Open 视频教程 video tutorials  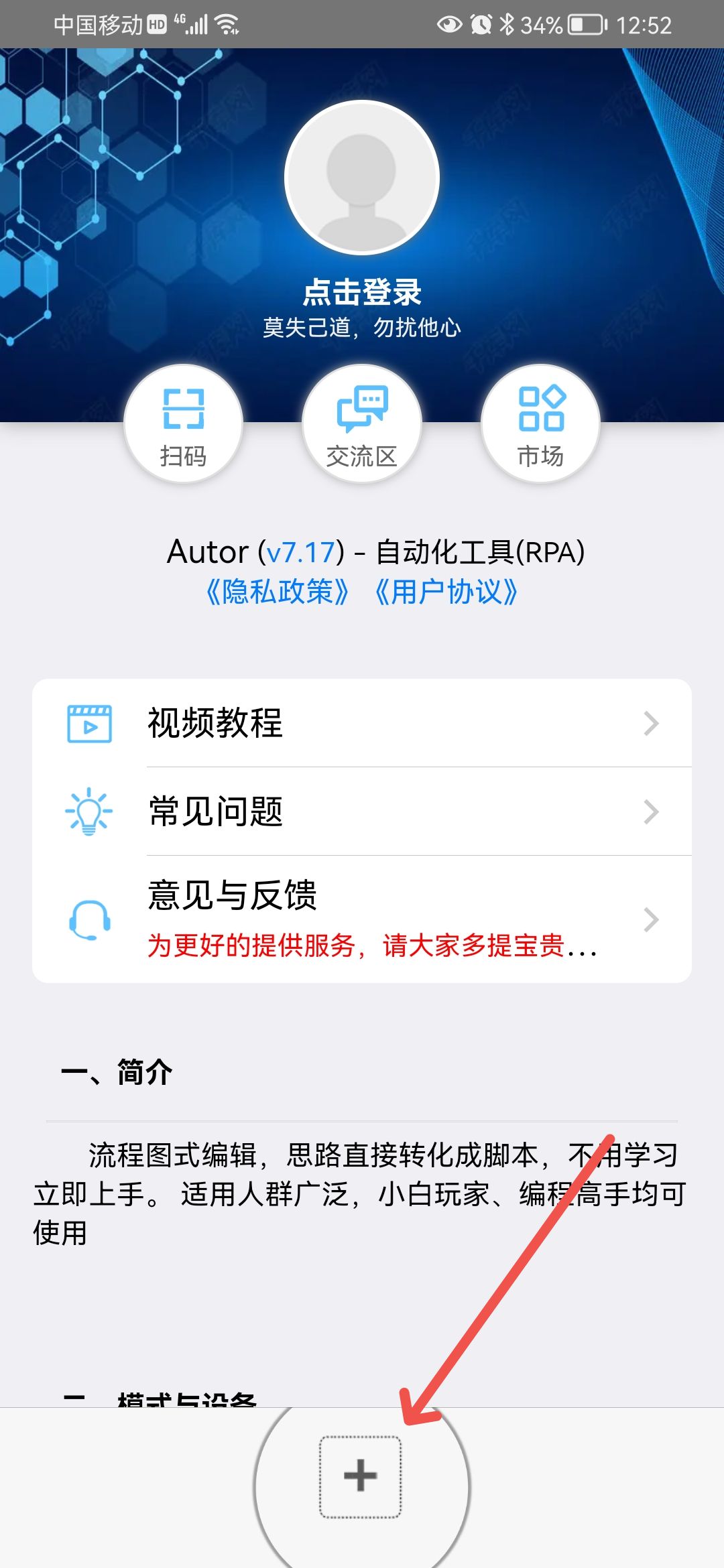pos(362,723)
